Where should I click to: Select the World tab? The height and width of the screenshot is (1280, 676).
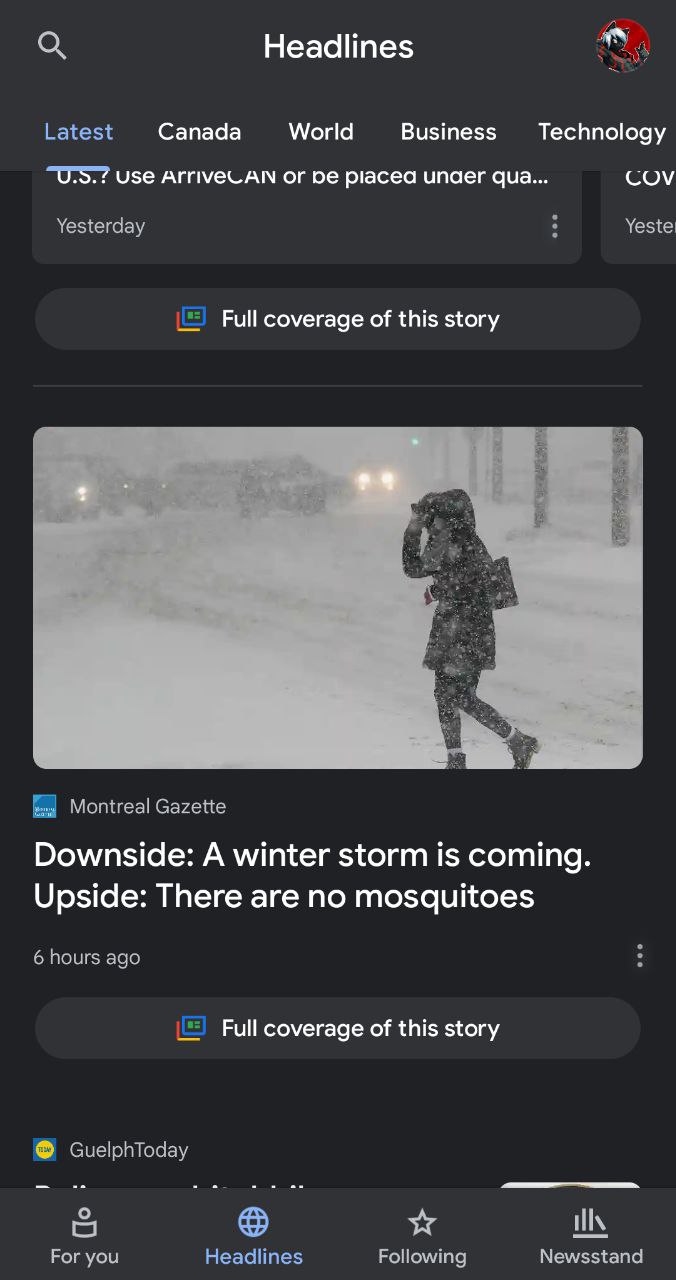click(321, 132)
